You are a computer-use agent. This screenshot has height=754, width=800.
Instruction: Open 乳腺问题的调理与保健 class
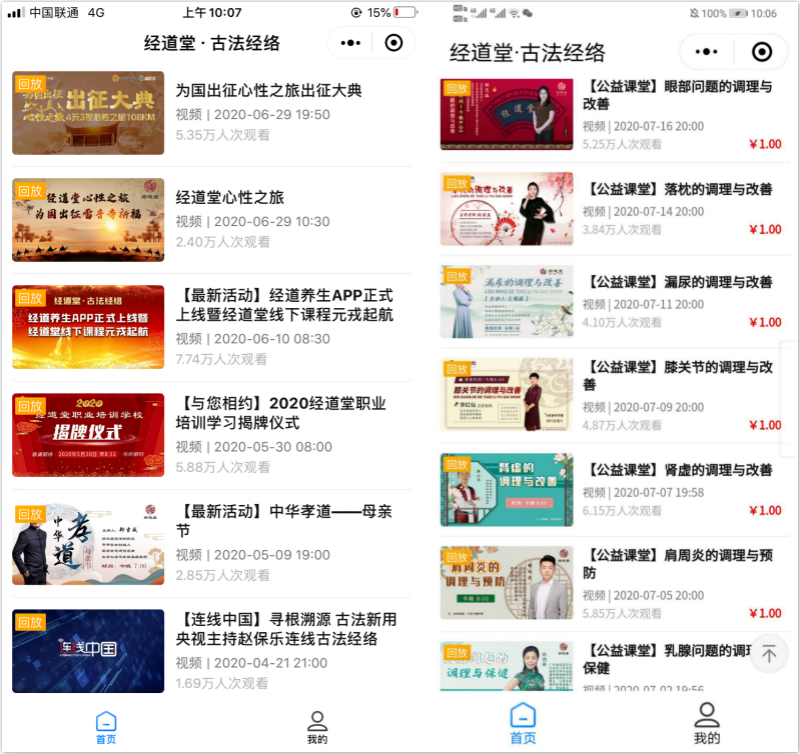tap(660, 658)
